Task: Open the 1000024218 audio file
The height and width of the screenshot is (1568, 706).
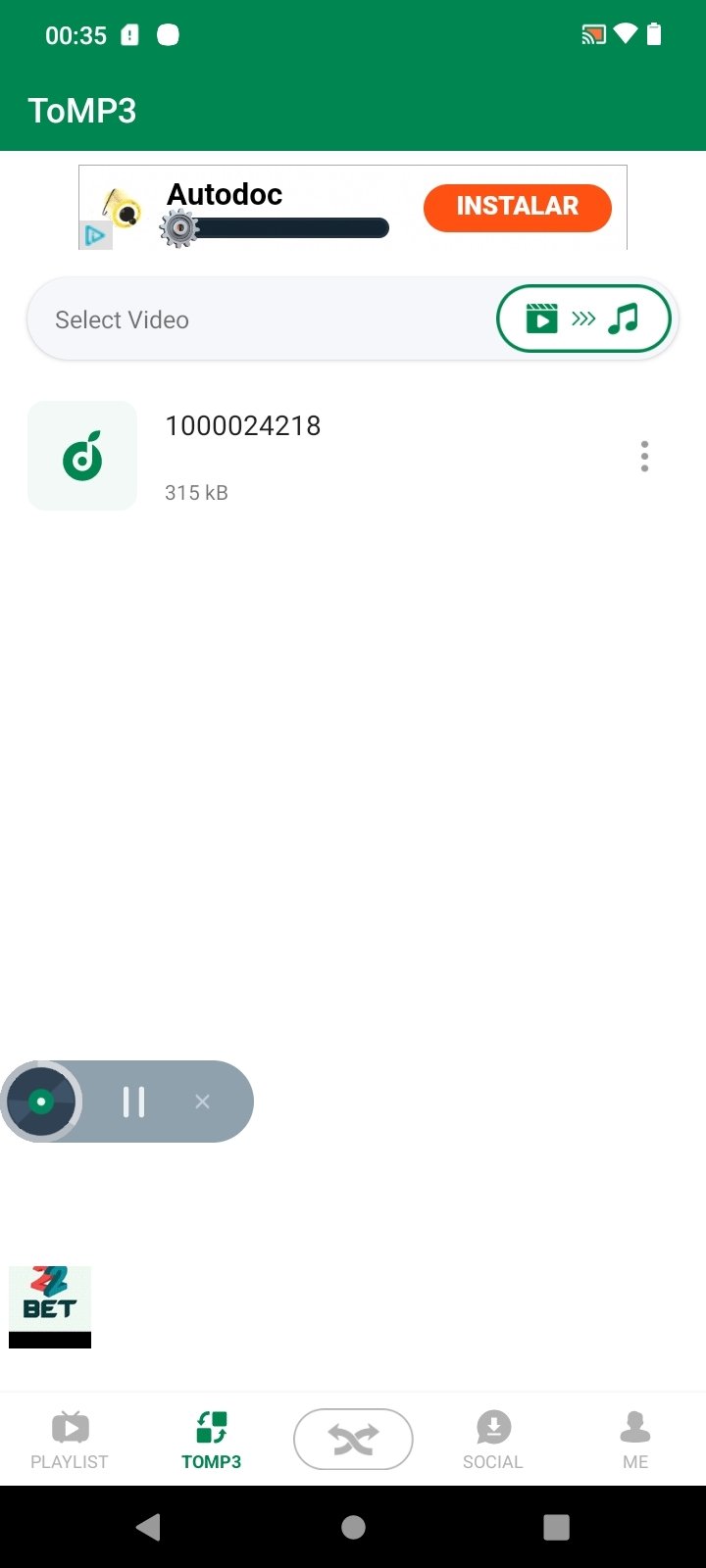Action: [x=324, y=456]
